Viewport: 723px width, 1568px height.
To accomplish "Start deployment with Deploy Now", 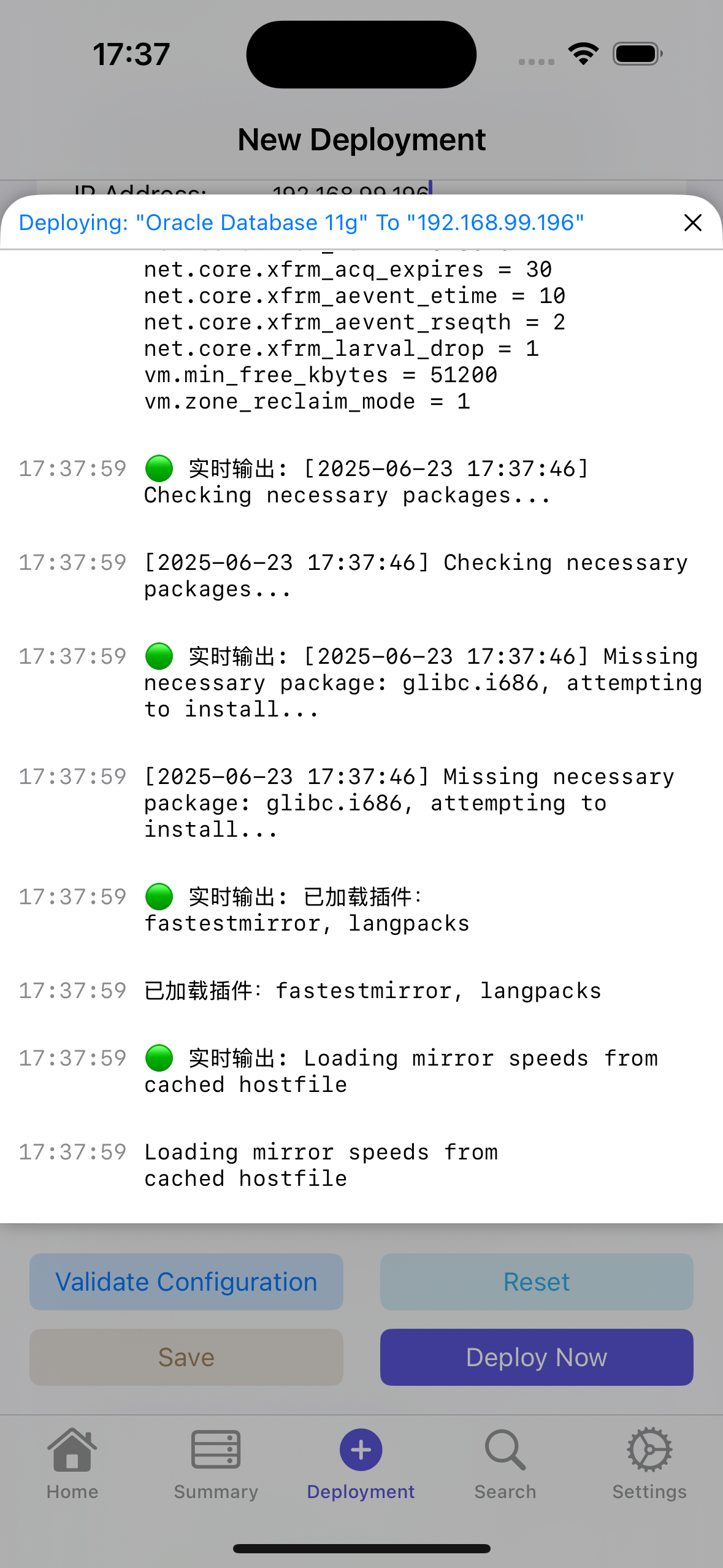I will pos(537,1357).
